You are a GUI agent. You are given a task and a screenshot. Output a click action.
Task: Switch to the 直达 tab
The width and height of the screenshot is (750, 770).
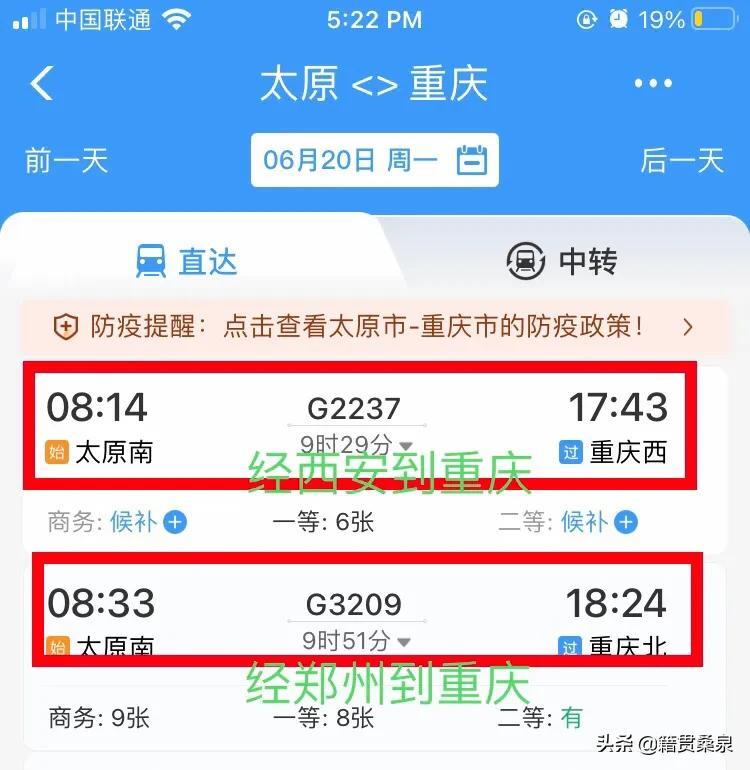(x=188, y=261)
